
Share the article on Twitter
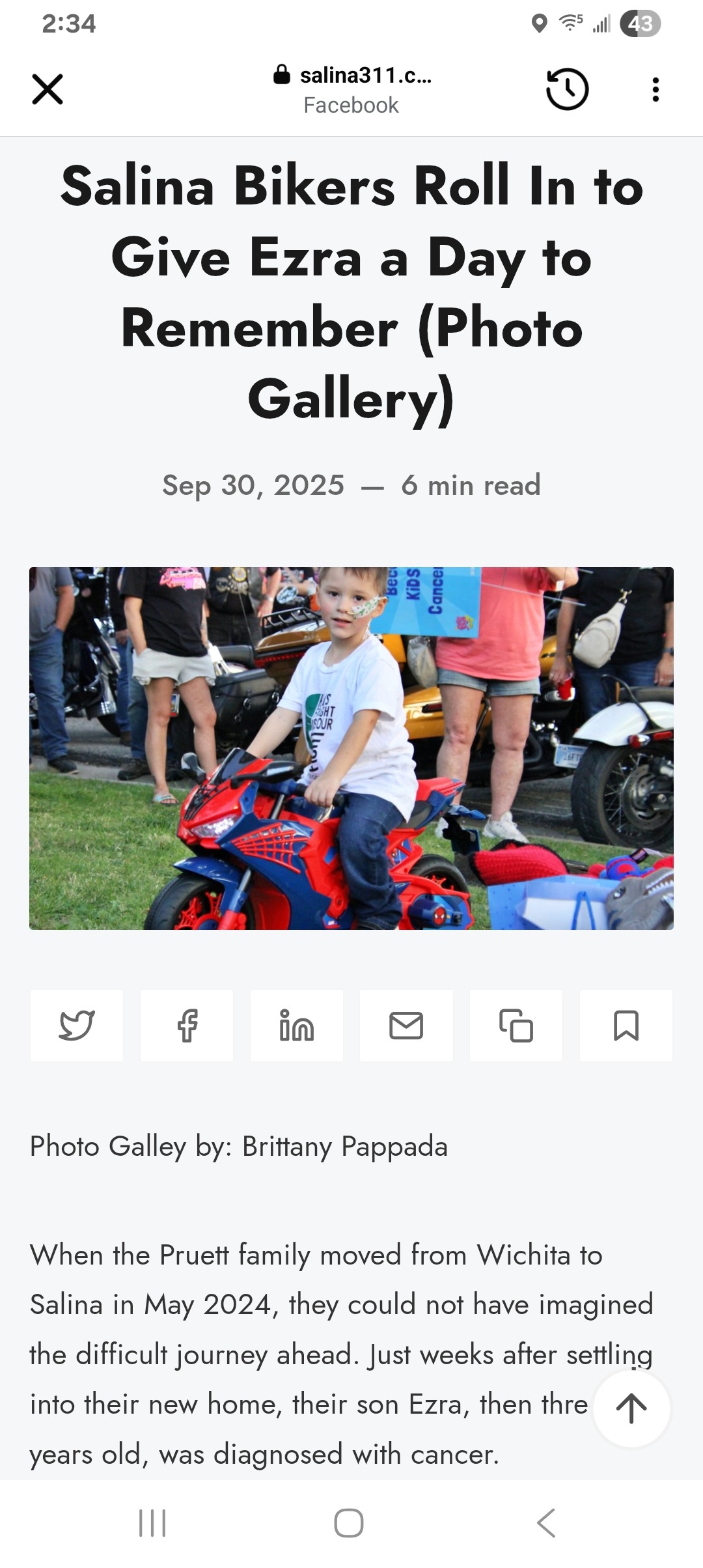77,1026
